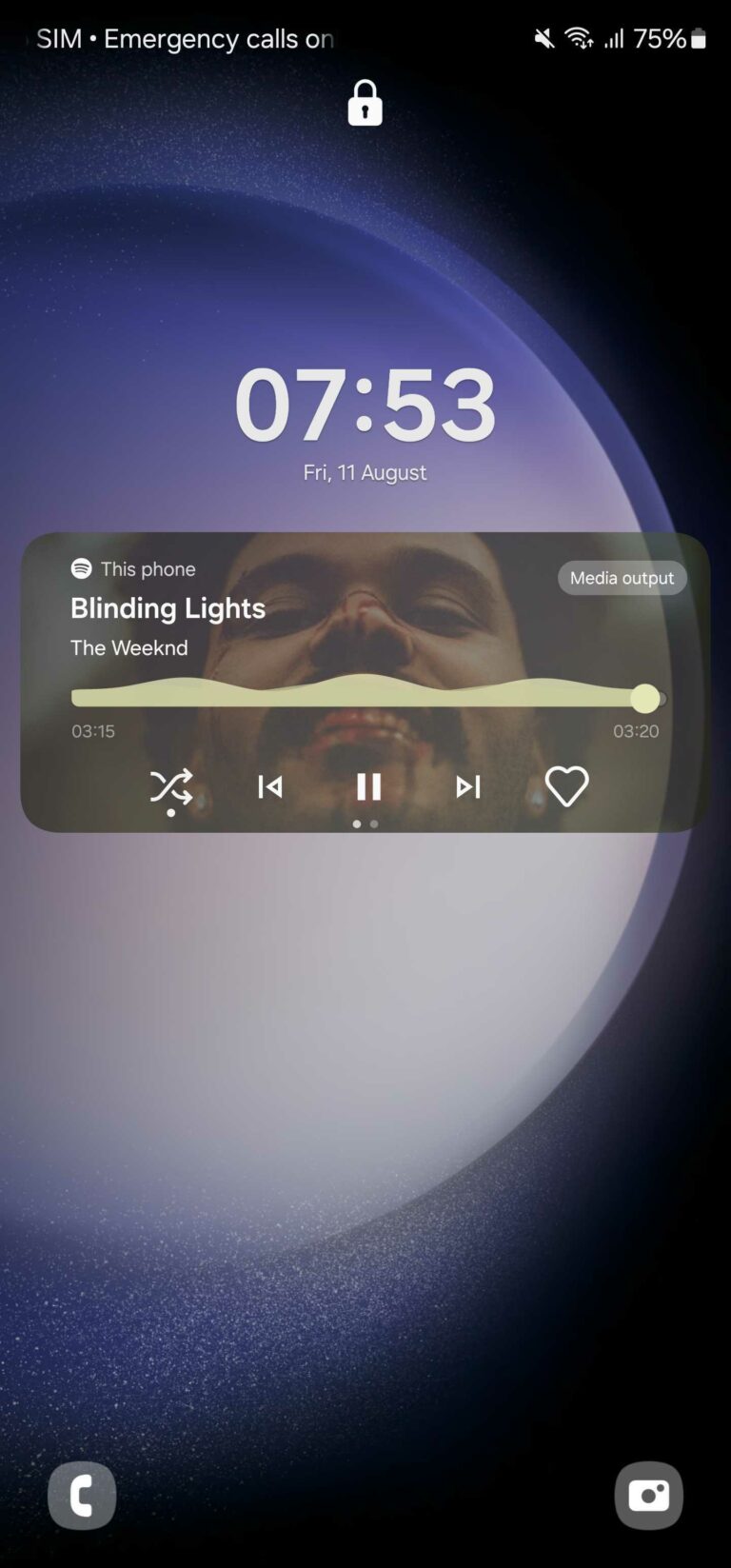Enable shuffle playback mode
The image size is (731, 1568).
pyautogui.click(x=171, y=785)
